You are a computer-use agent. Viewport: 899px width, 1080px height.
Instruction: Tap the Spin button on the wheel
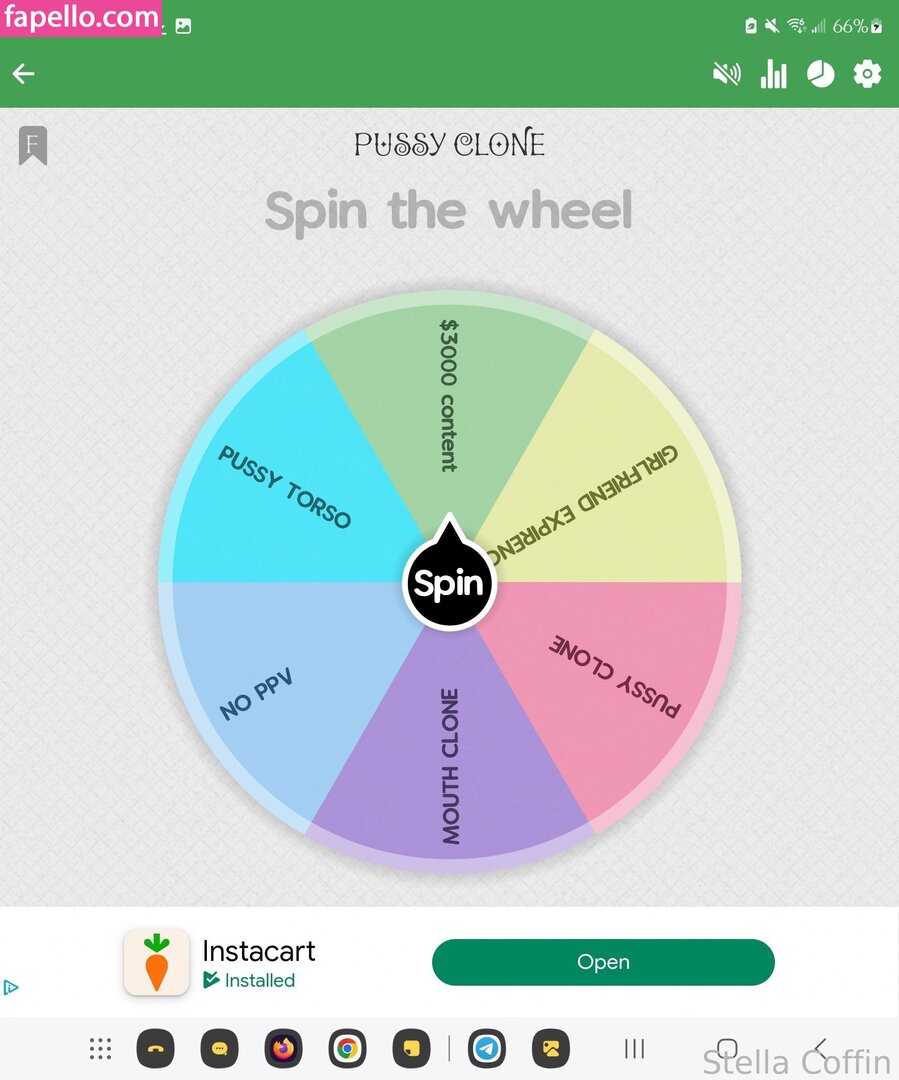coord(449,584)
